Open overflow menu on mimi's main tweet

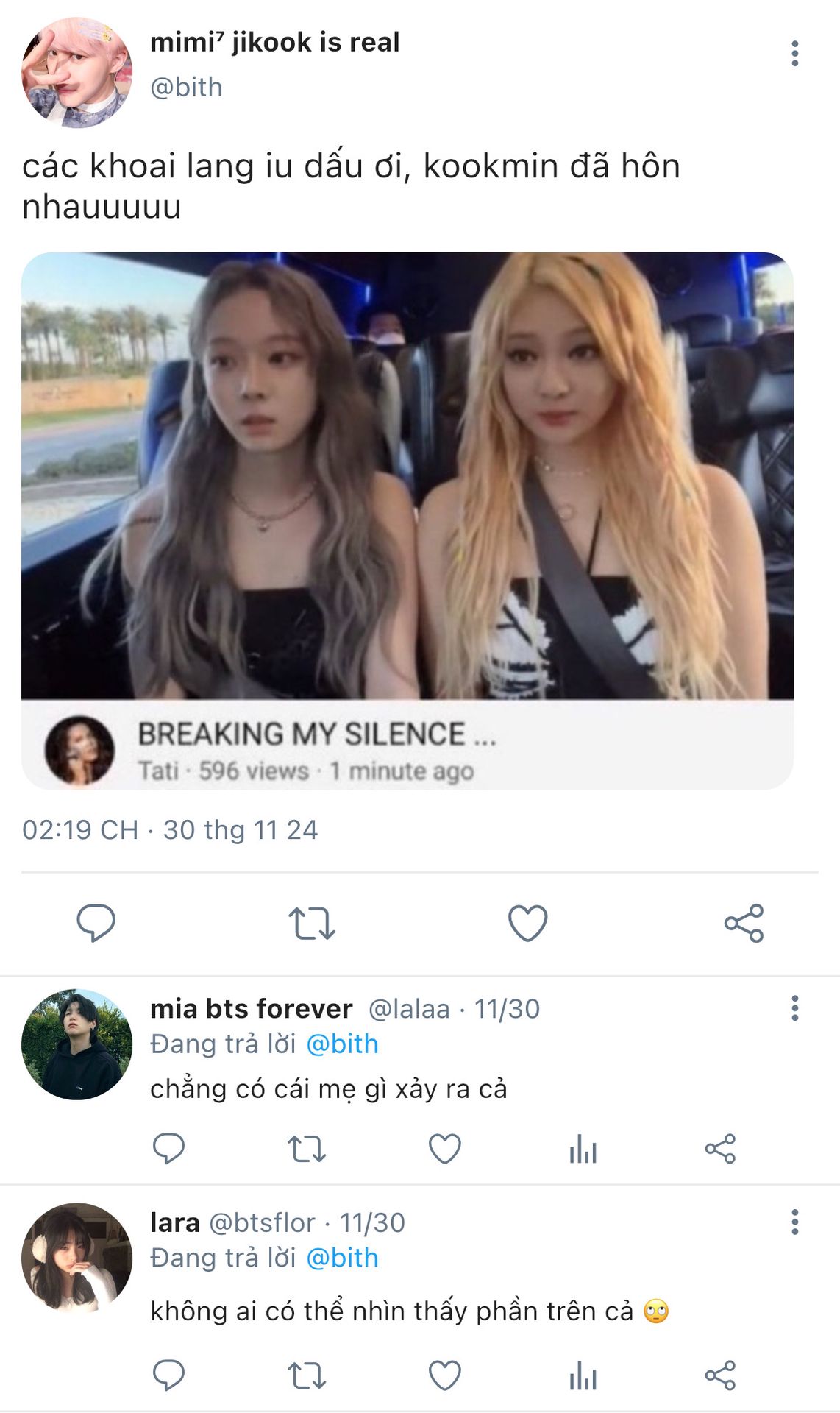(794, 54)
